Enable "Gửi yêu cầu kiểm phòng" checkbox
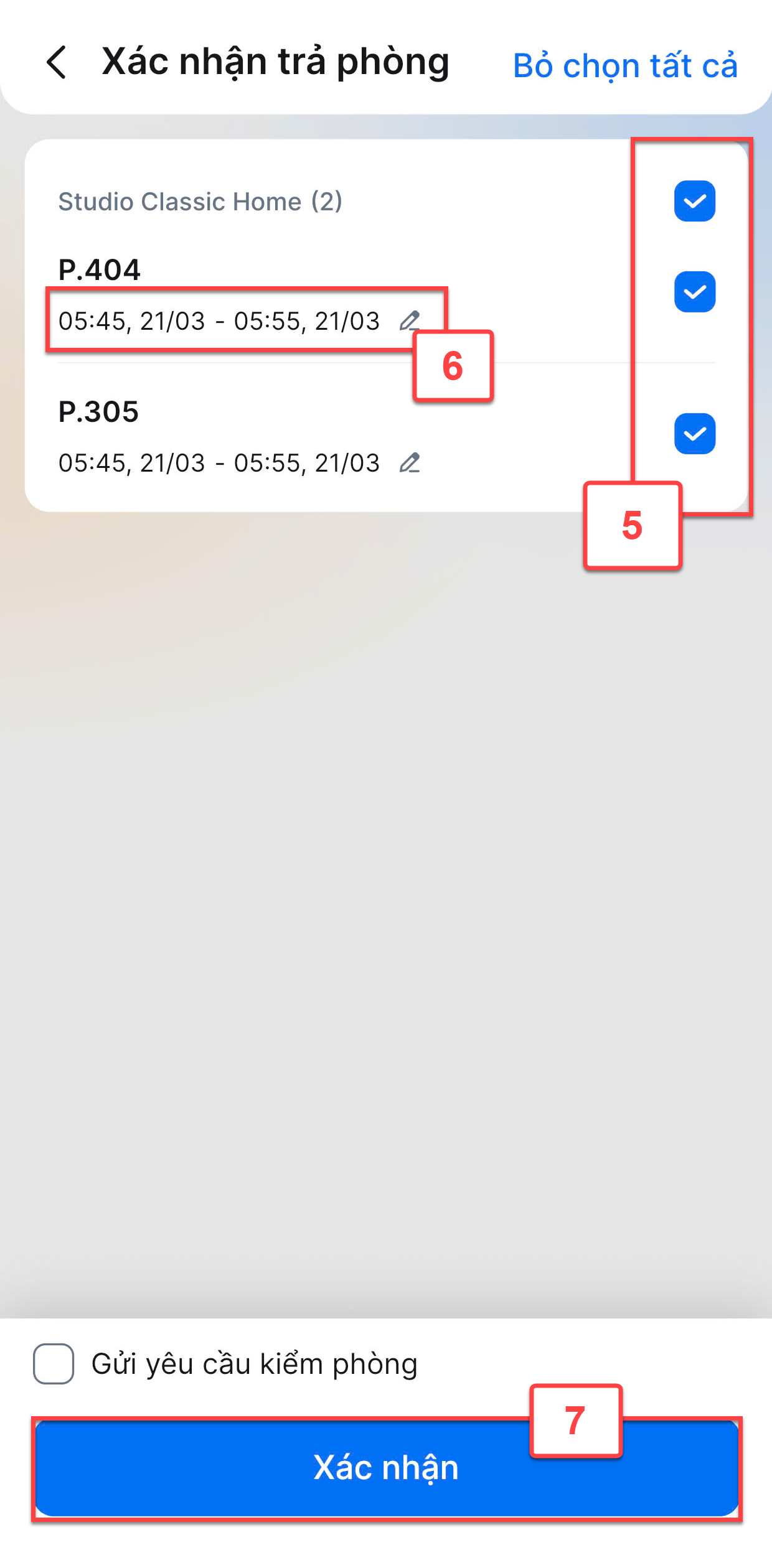Image resolution: width=772 pixels, height=1568 pixels. [x=54, y=1363]
